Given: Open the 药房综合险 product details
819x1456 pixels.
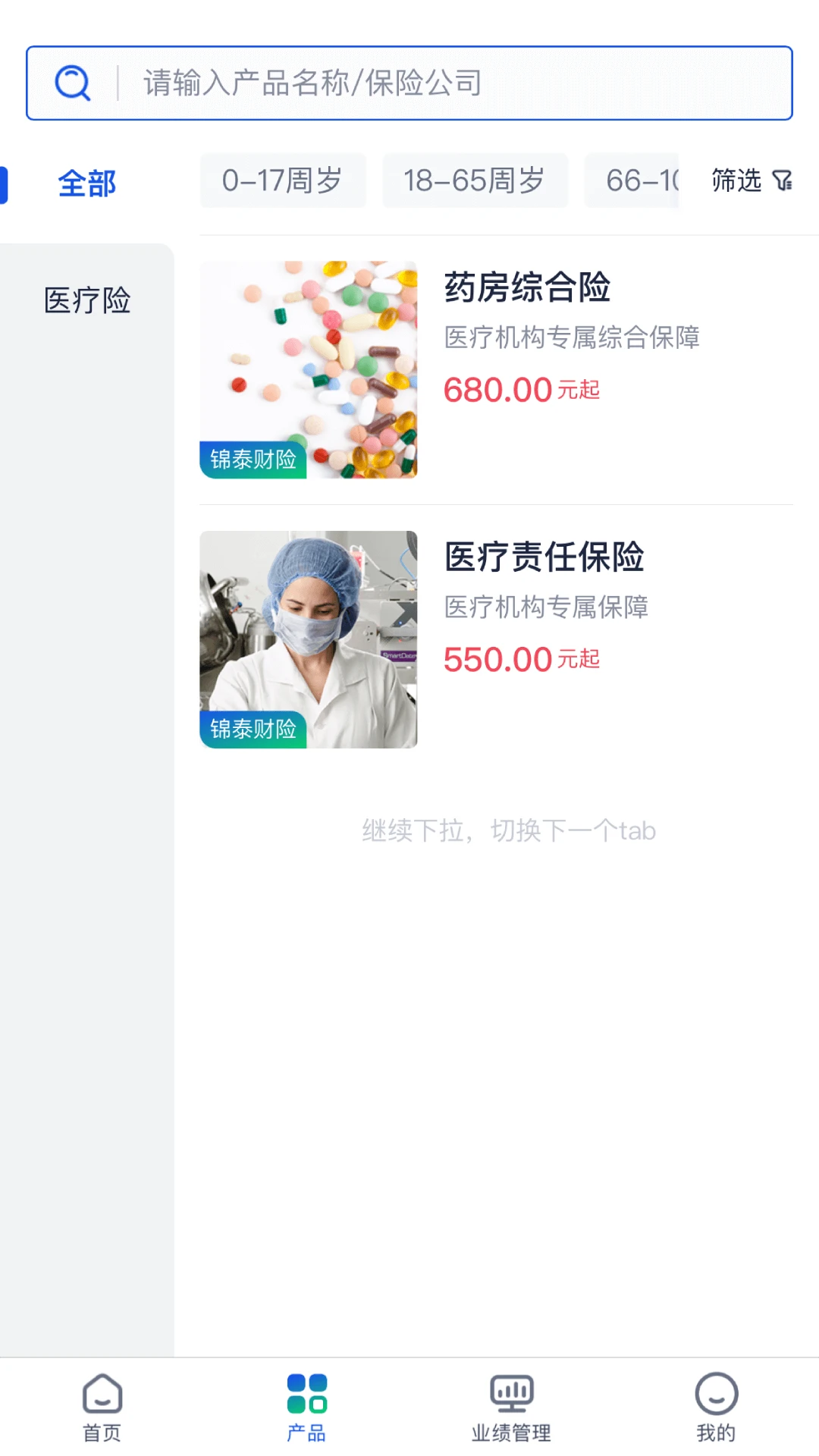Looking at the screenshot, I should (x=526, y=288).
